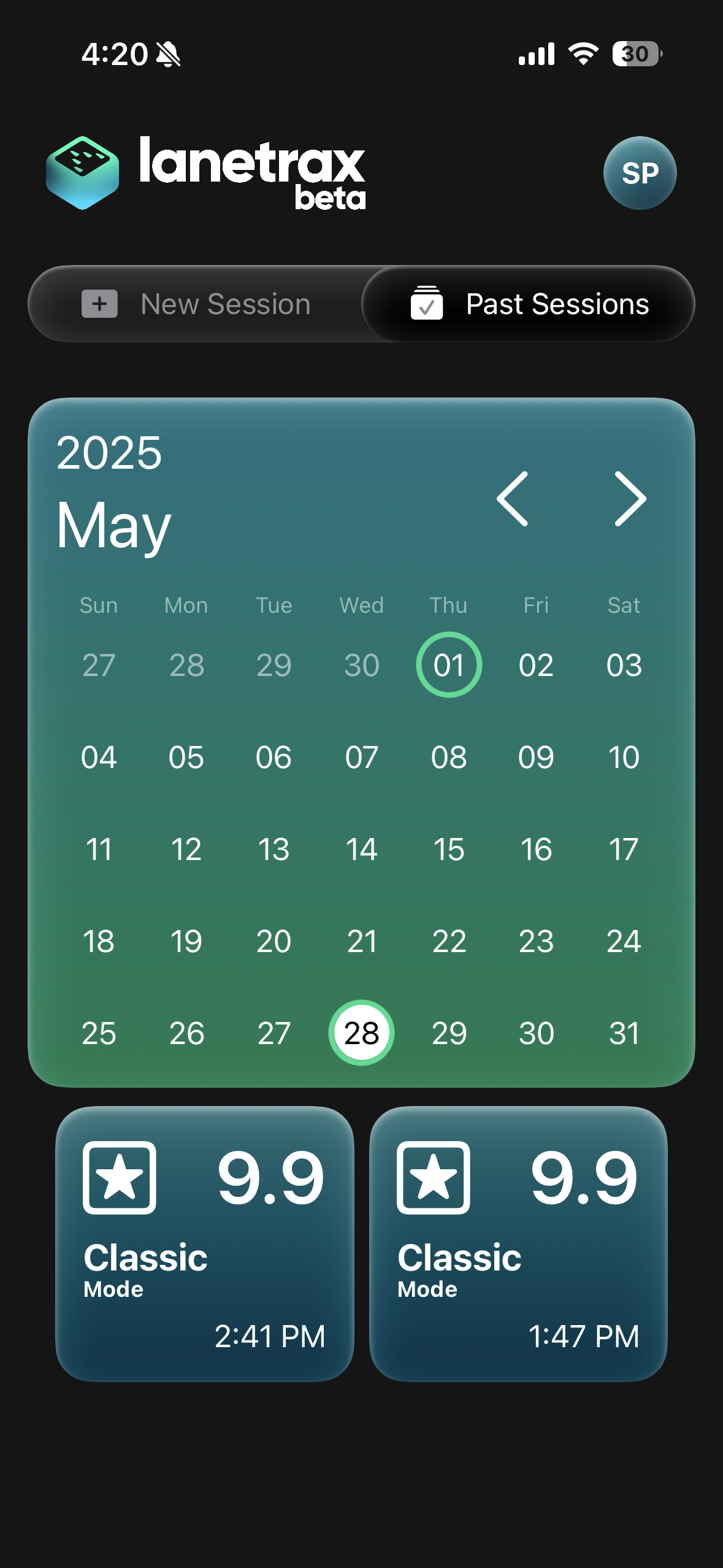Select May 10 on the calendar

coord(624,757)
